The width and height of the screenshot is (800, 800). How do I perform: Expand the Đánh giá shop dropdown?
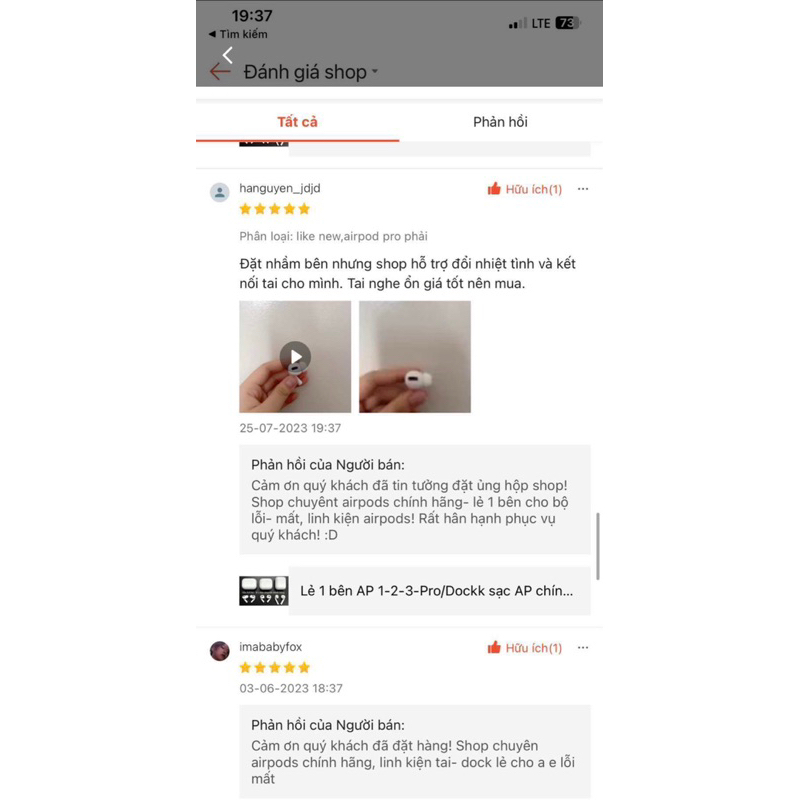[x=375, y=72]
